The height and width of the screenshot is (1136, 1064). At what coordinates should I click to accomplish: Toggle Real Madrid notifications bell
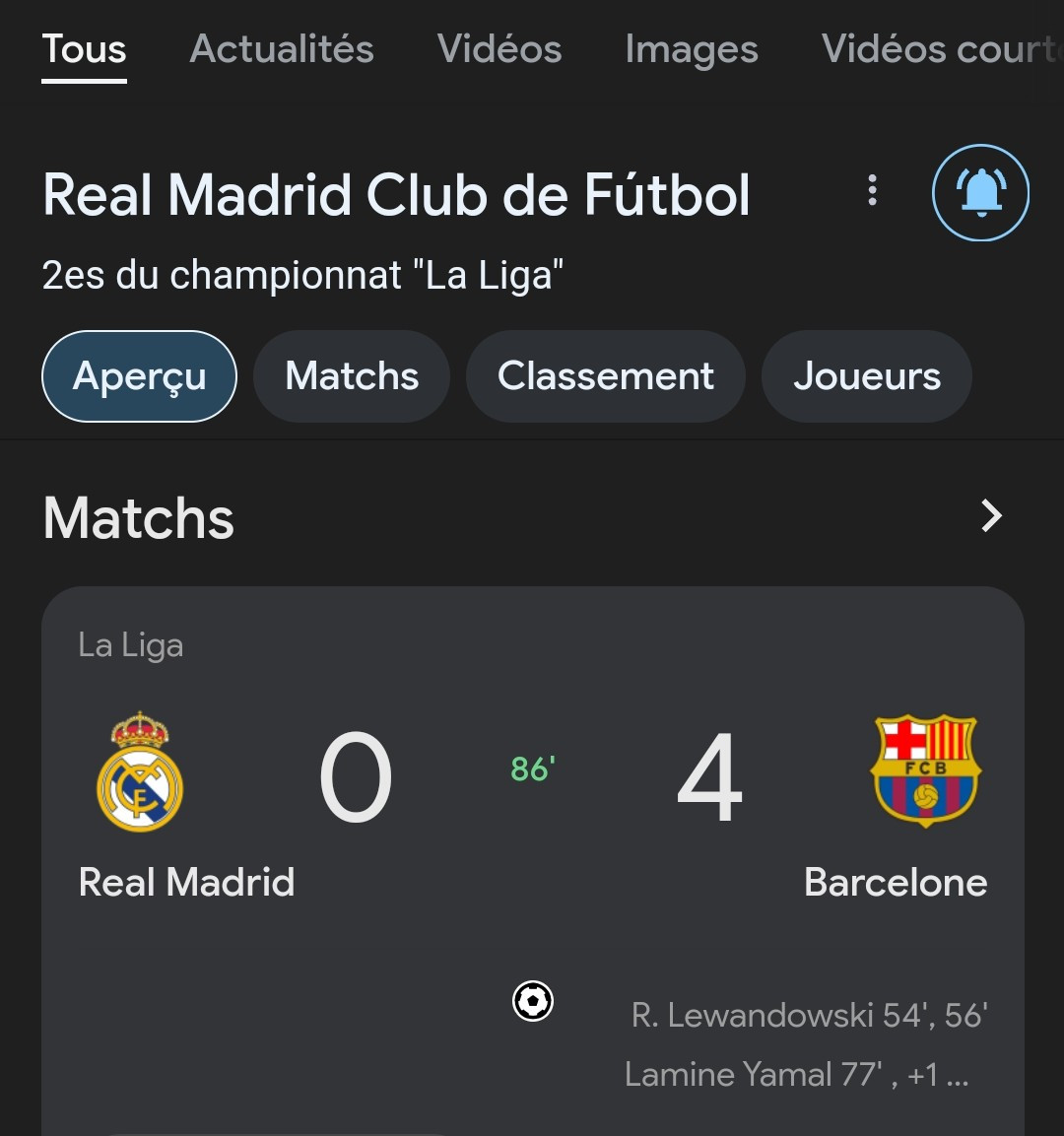tap(980, 192)
